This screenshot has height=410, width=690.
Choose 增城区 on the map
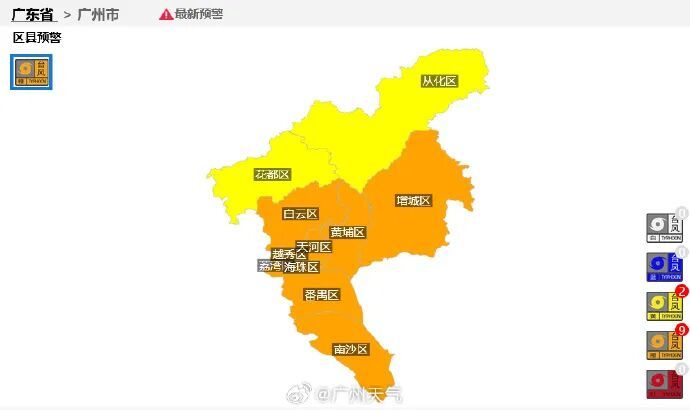tap(412, 201)
